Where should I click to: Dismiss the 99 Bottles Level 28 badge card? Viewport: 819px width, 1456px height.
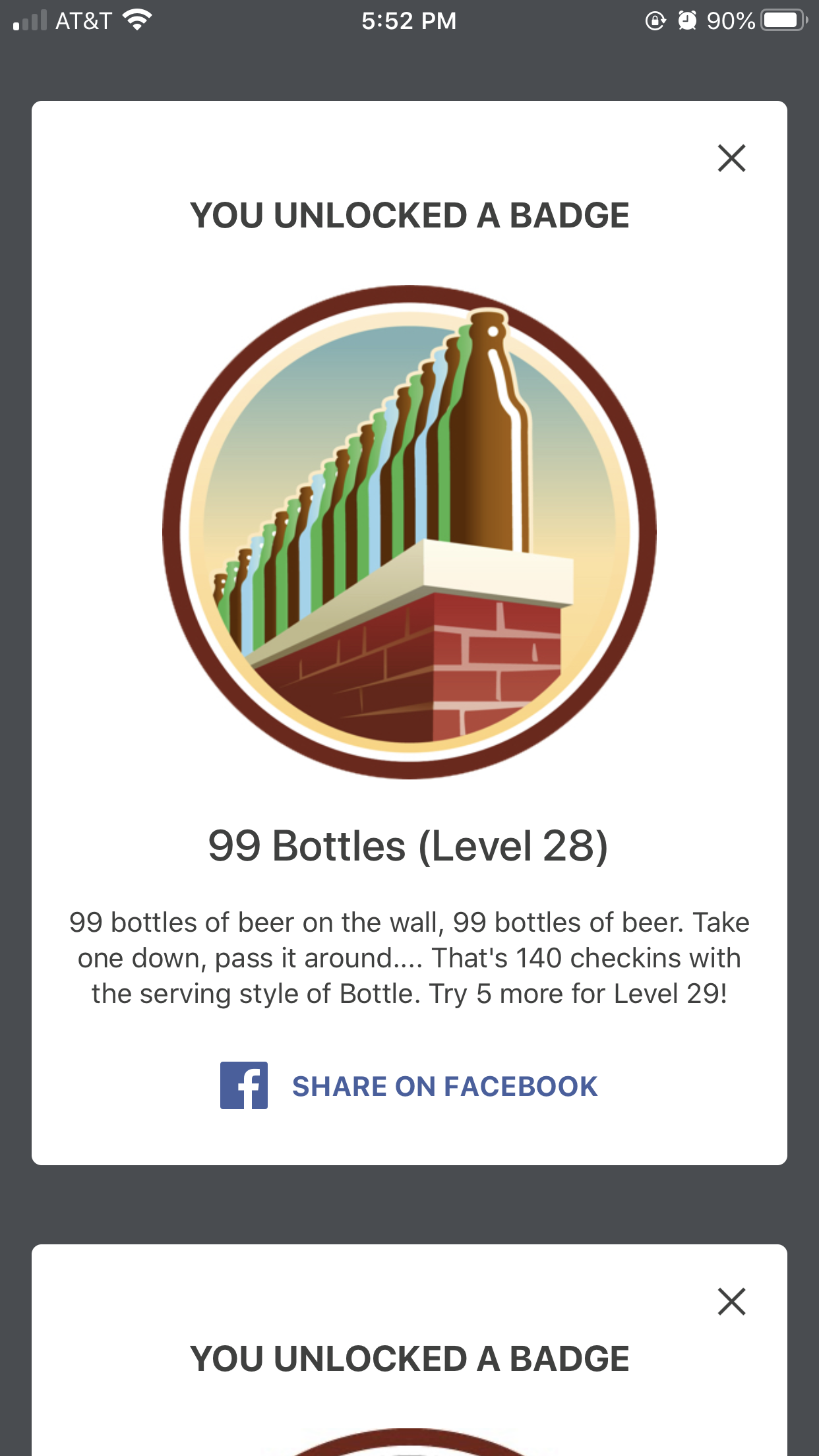pyautogui.click(x=731, y=158)
